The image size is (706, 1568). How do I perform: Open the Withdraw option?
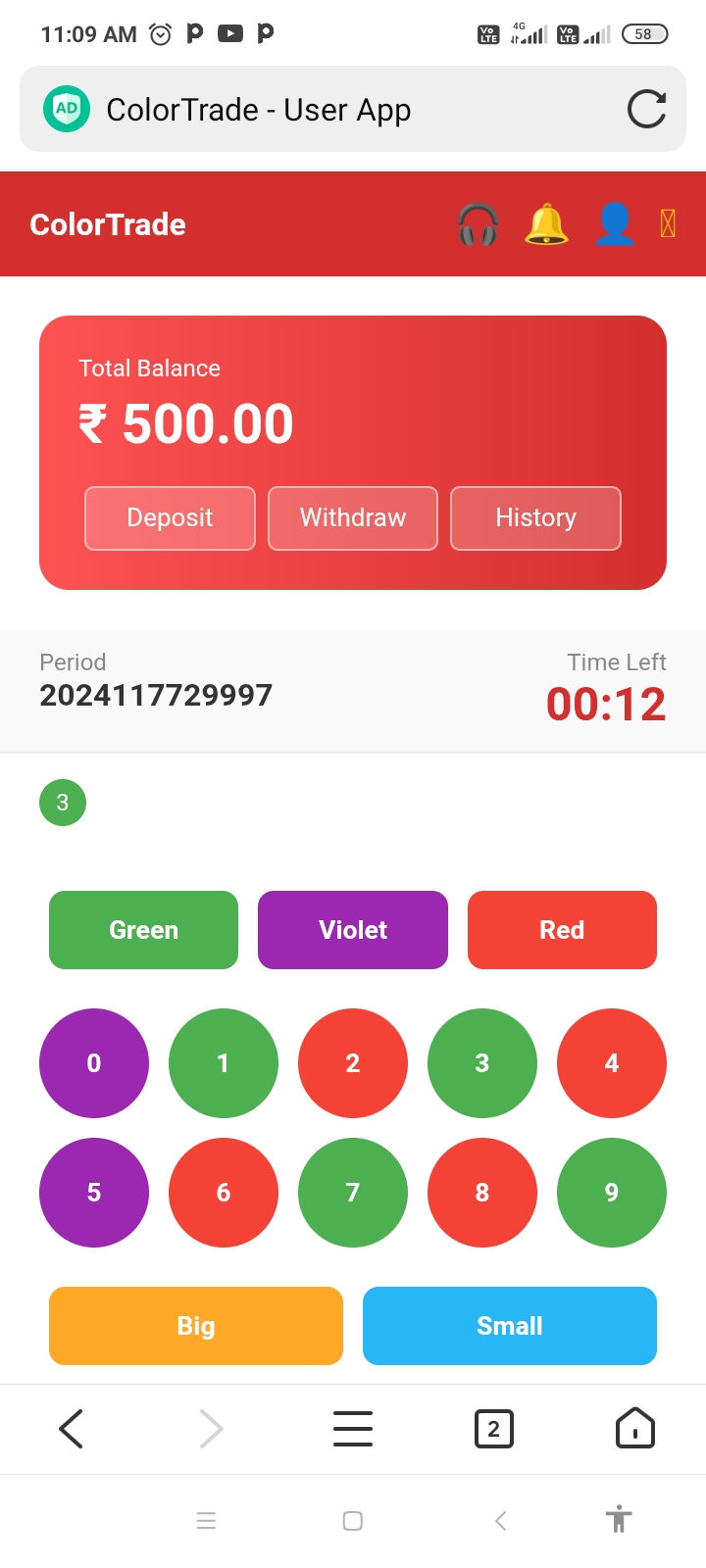(x=353, y=518)
